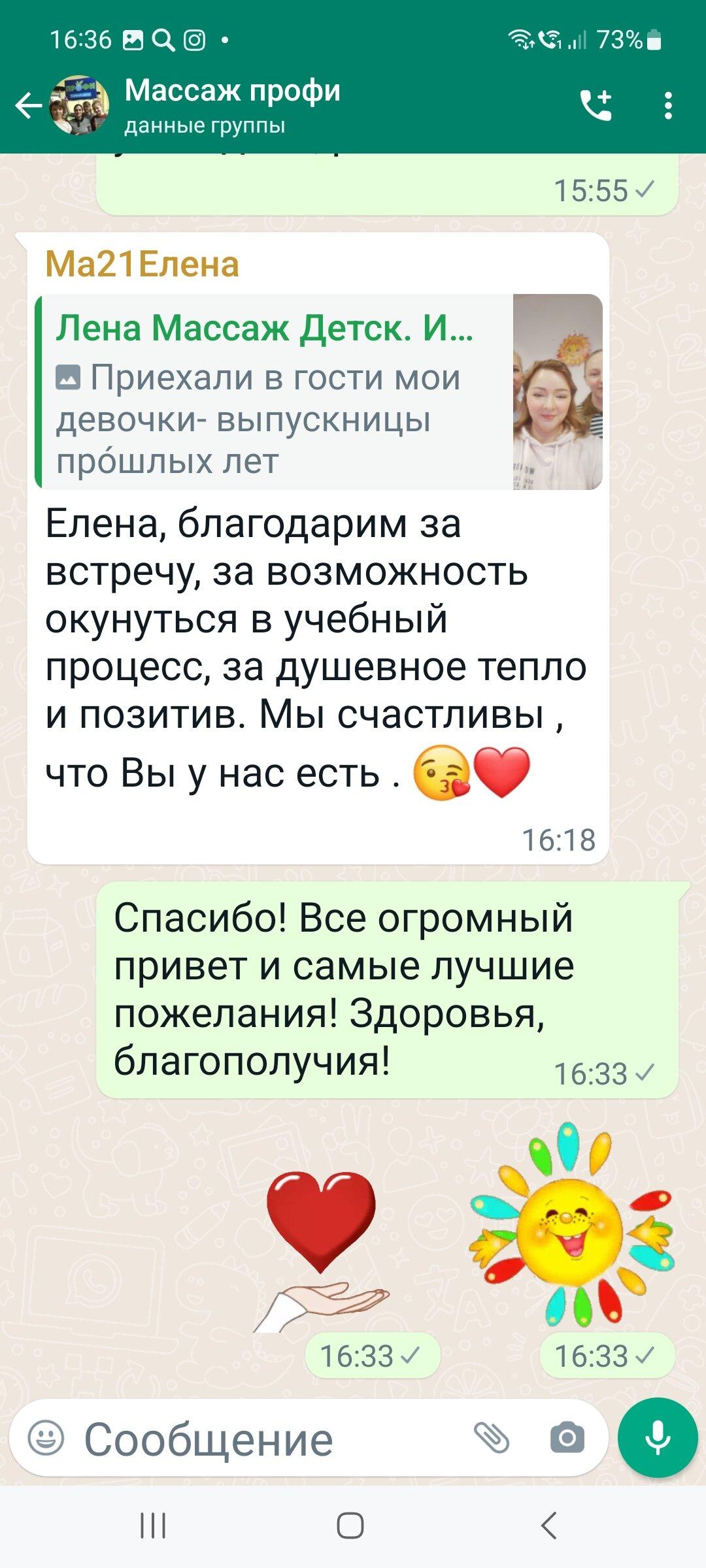
Task: Start a group call
Action: tap(596, 105)
